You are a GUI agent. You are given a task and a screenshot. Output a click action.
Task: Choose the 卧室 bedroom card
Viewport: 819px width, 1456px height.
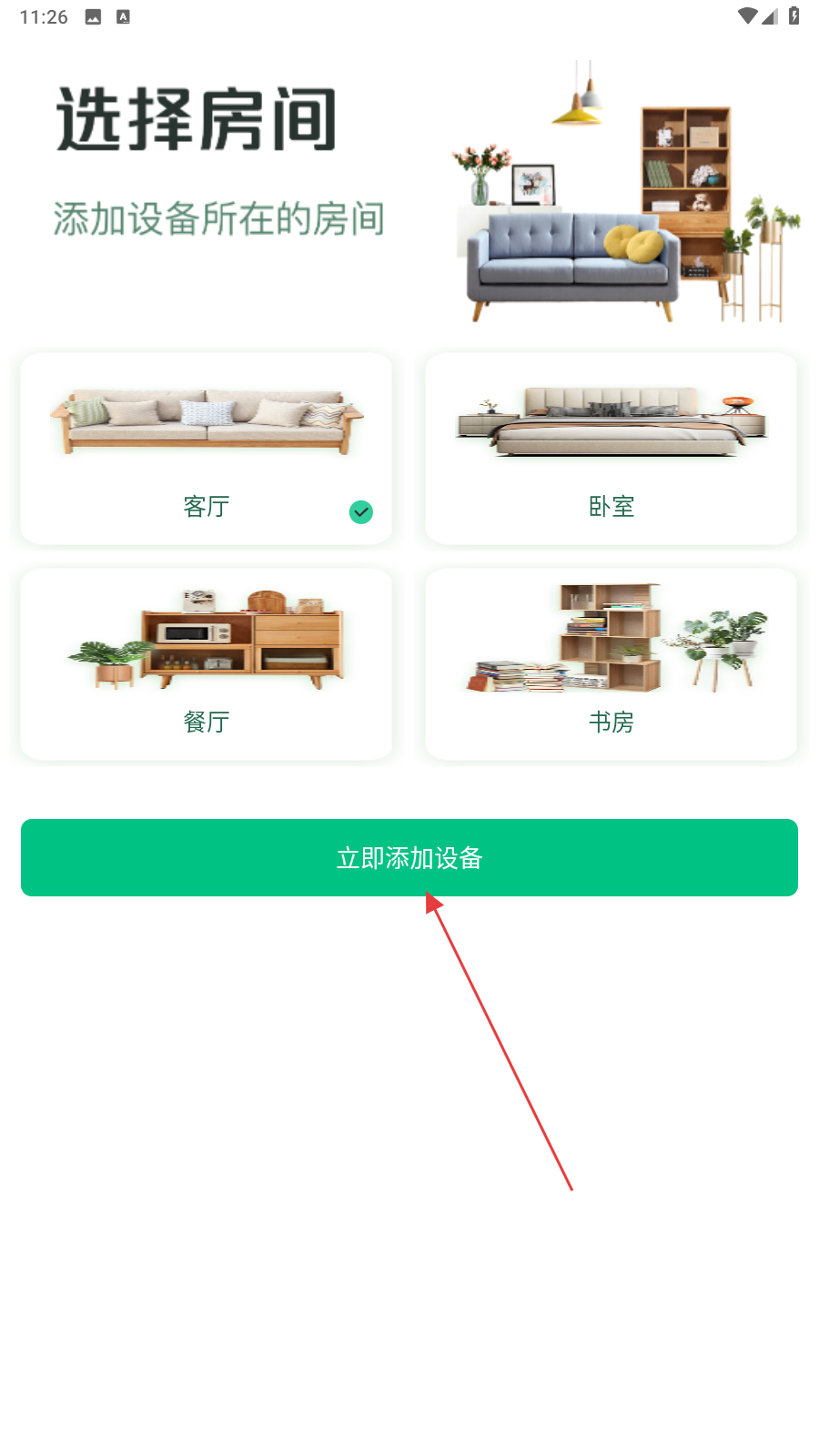point(611,450)
